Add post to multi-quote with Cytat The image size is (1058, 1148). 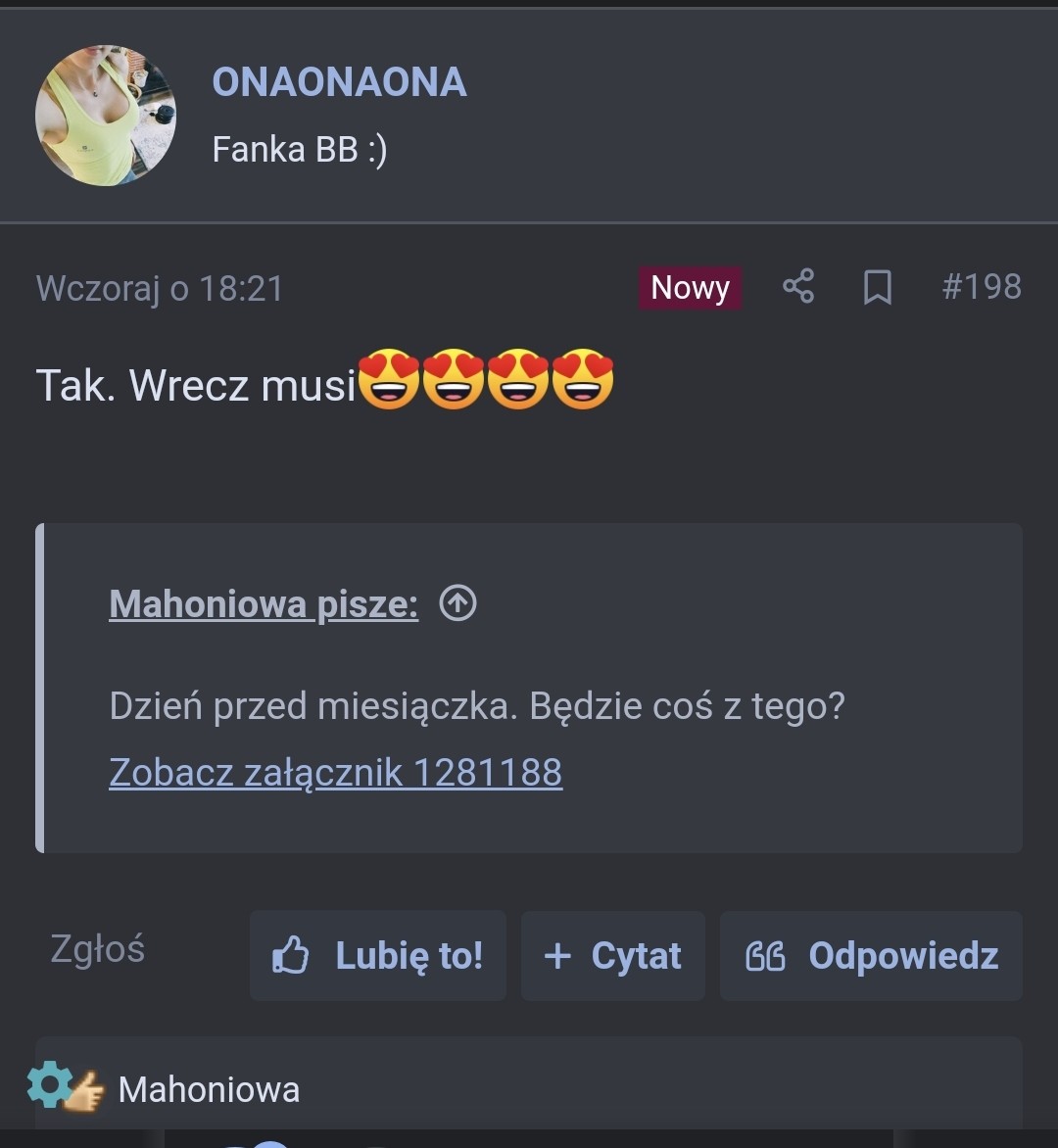click(x=613, y=956)
